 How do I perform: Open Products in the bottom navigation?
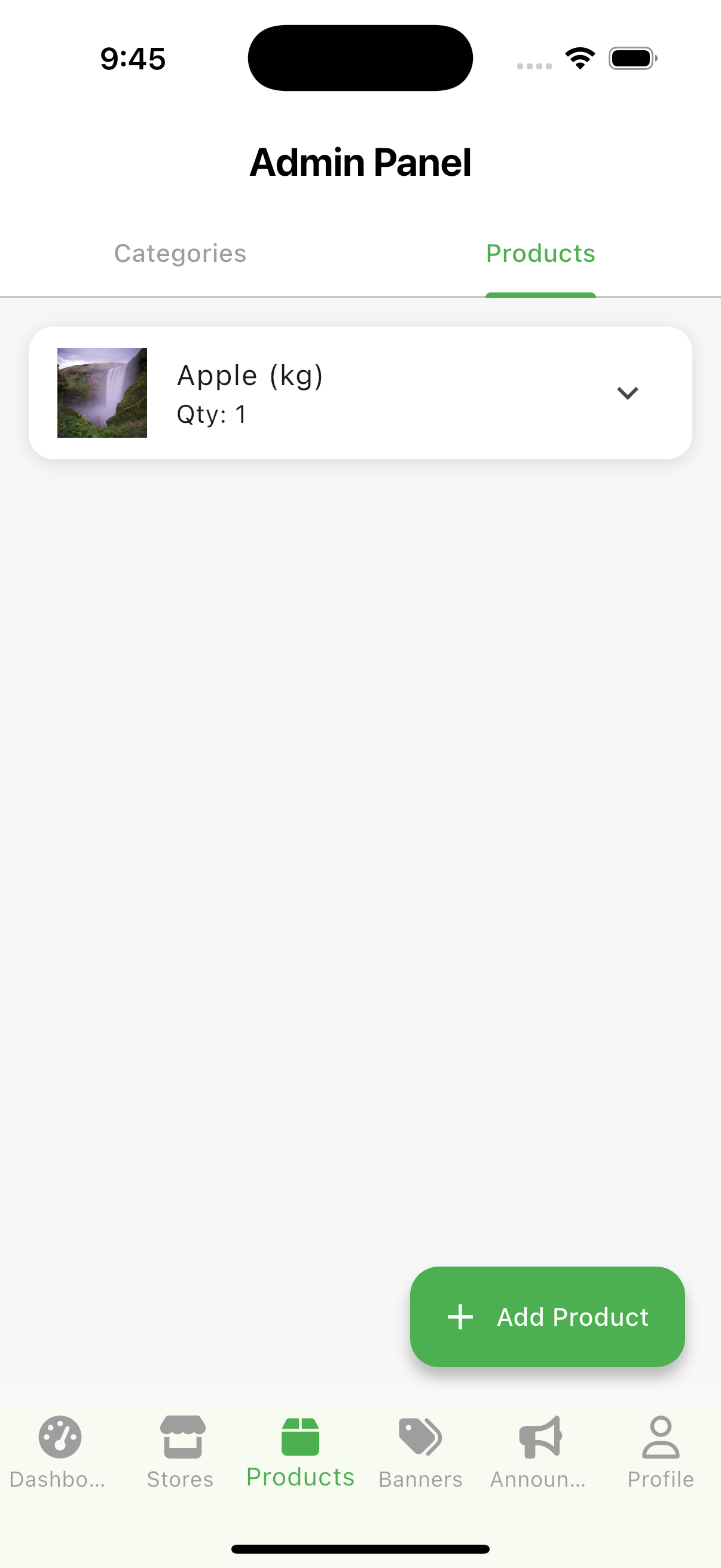point(300,1452)
